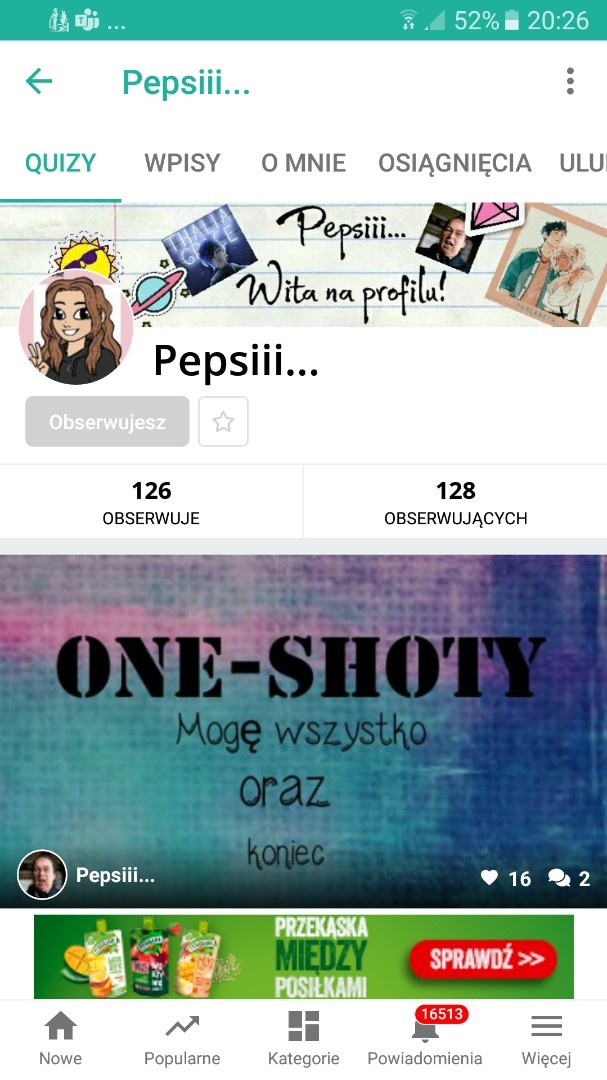Open the OSIĄGNIĘCIA tab
The width and height of the screenshot is (607, 1080).
(x=454, y=163)
